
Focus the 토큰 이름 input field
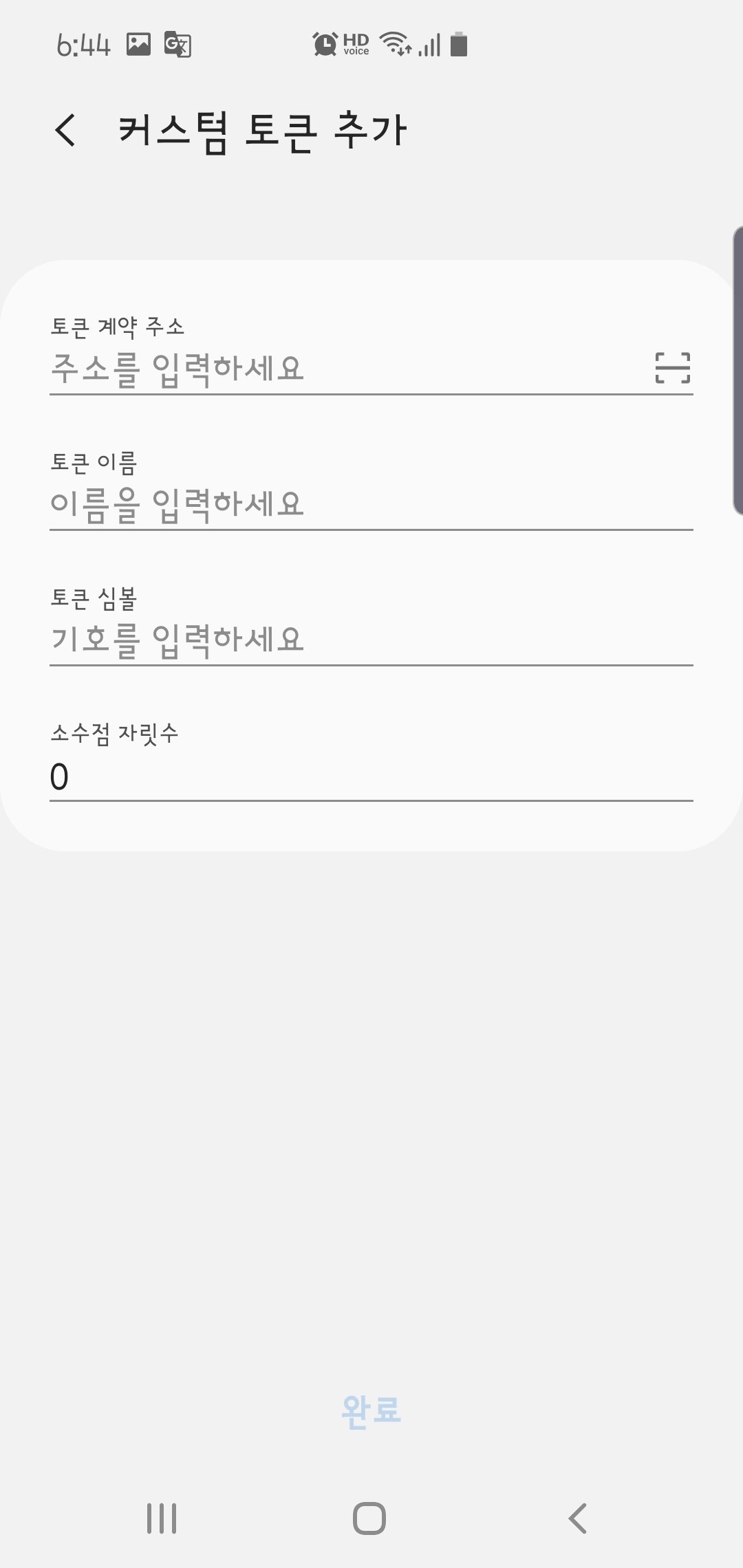(371, 504)
